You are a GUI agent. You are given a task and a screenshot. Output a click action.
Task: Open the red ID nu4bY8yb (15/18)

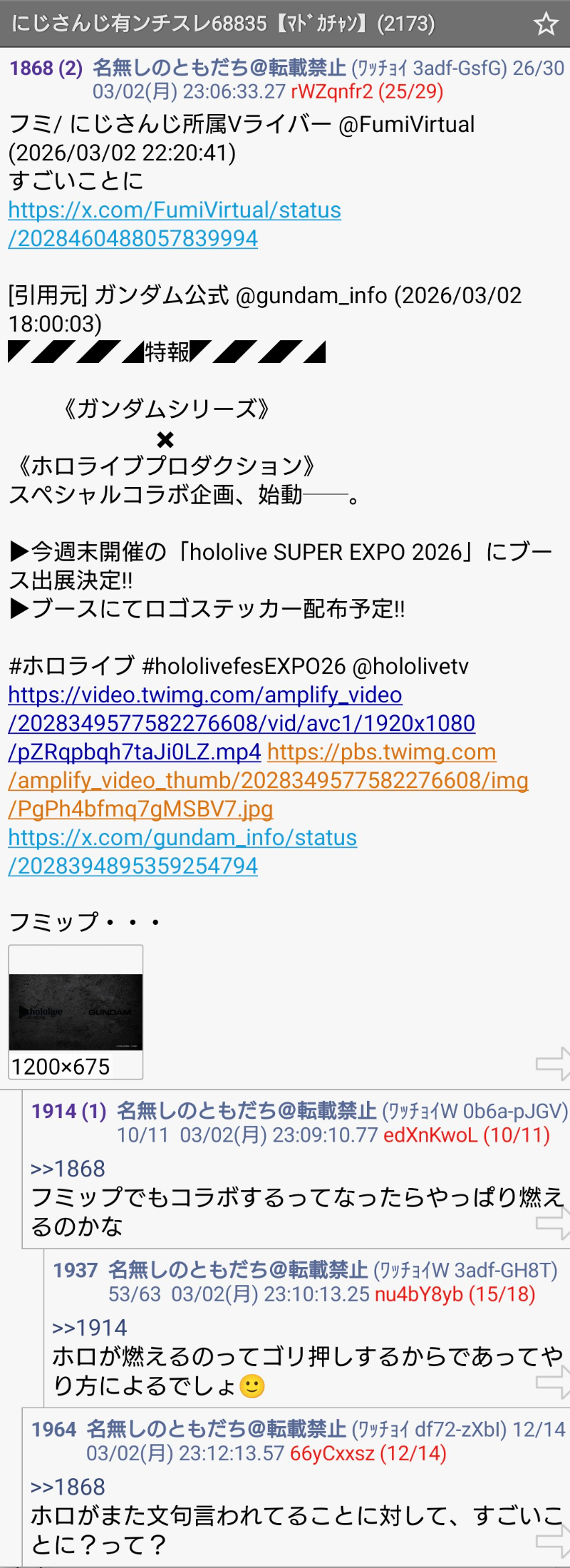(455, 1294)
